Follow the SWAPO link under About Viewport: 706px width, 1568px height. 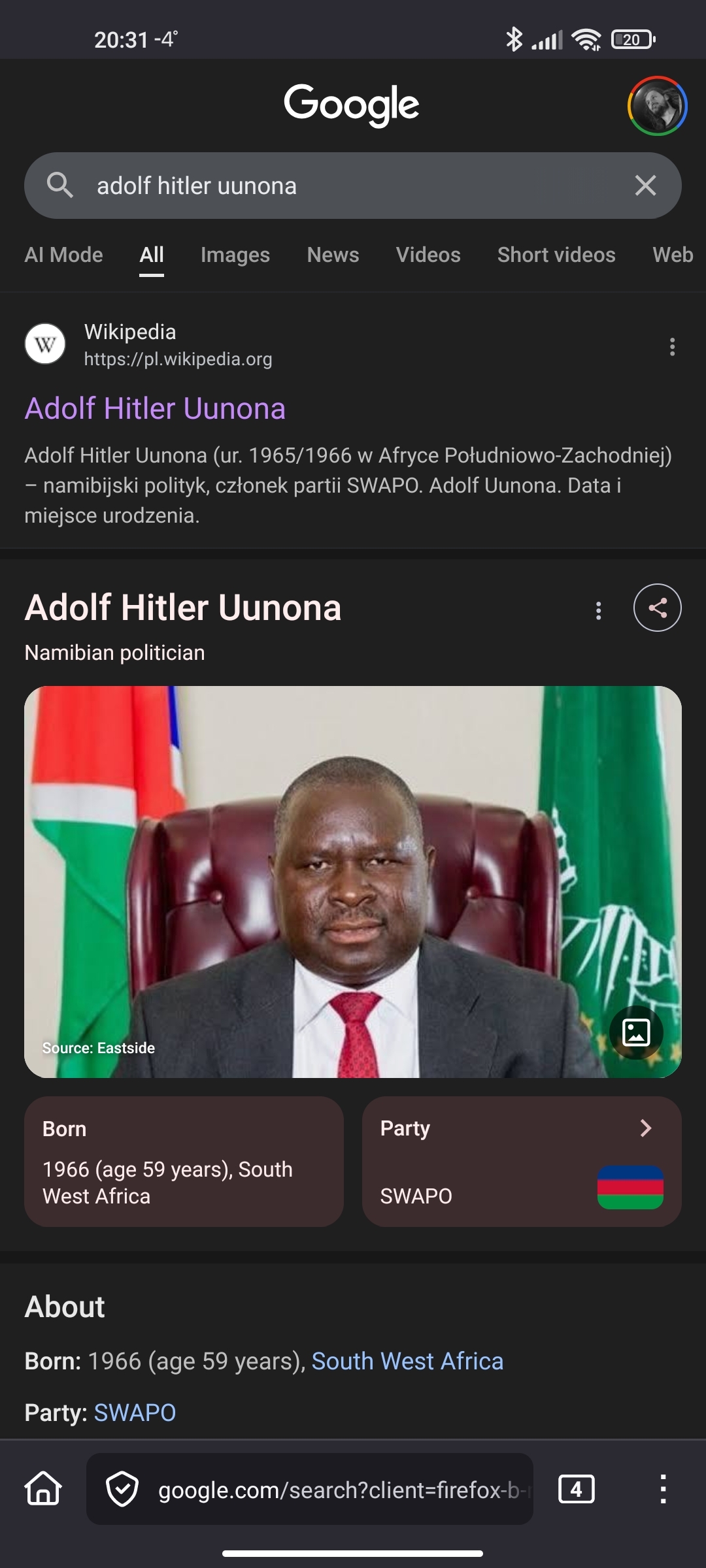(135, 1413)
